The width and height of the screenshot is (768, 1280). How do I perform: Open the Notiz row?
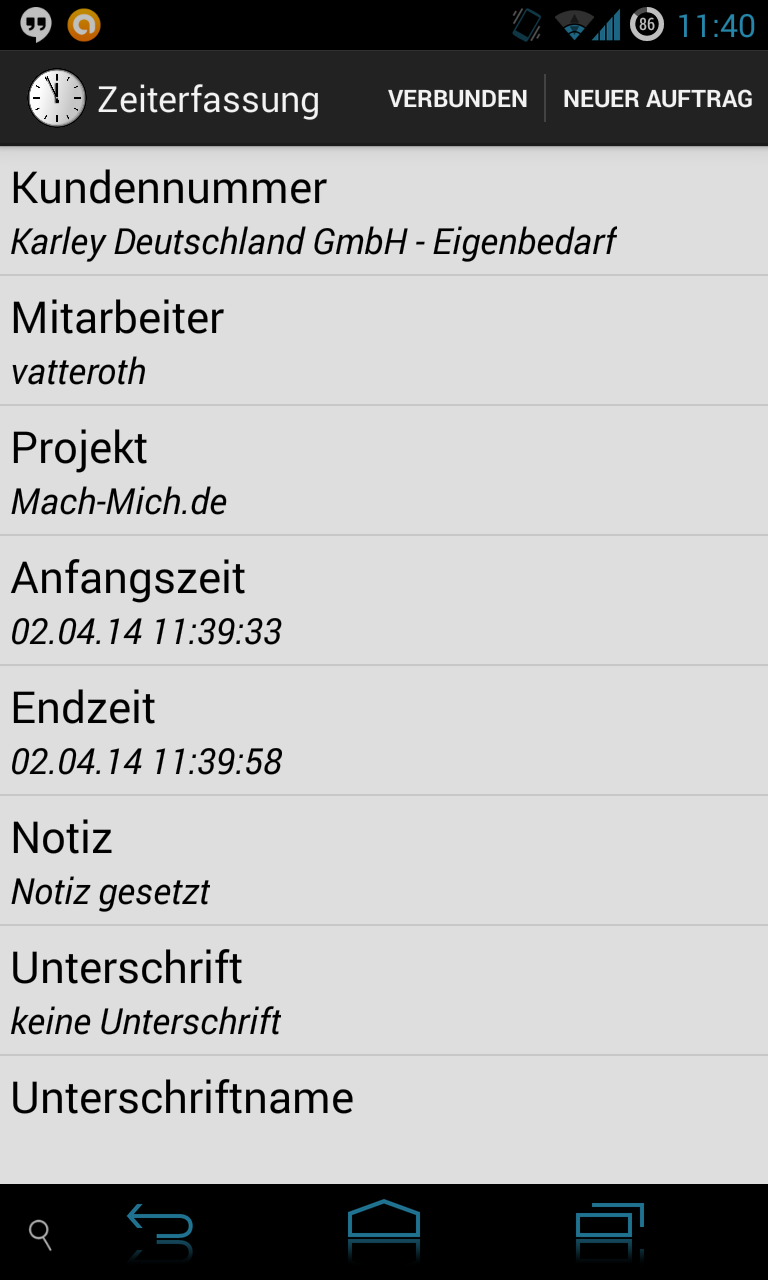[384, 861]
